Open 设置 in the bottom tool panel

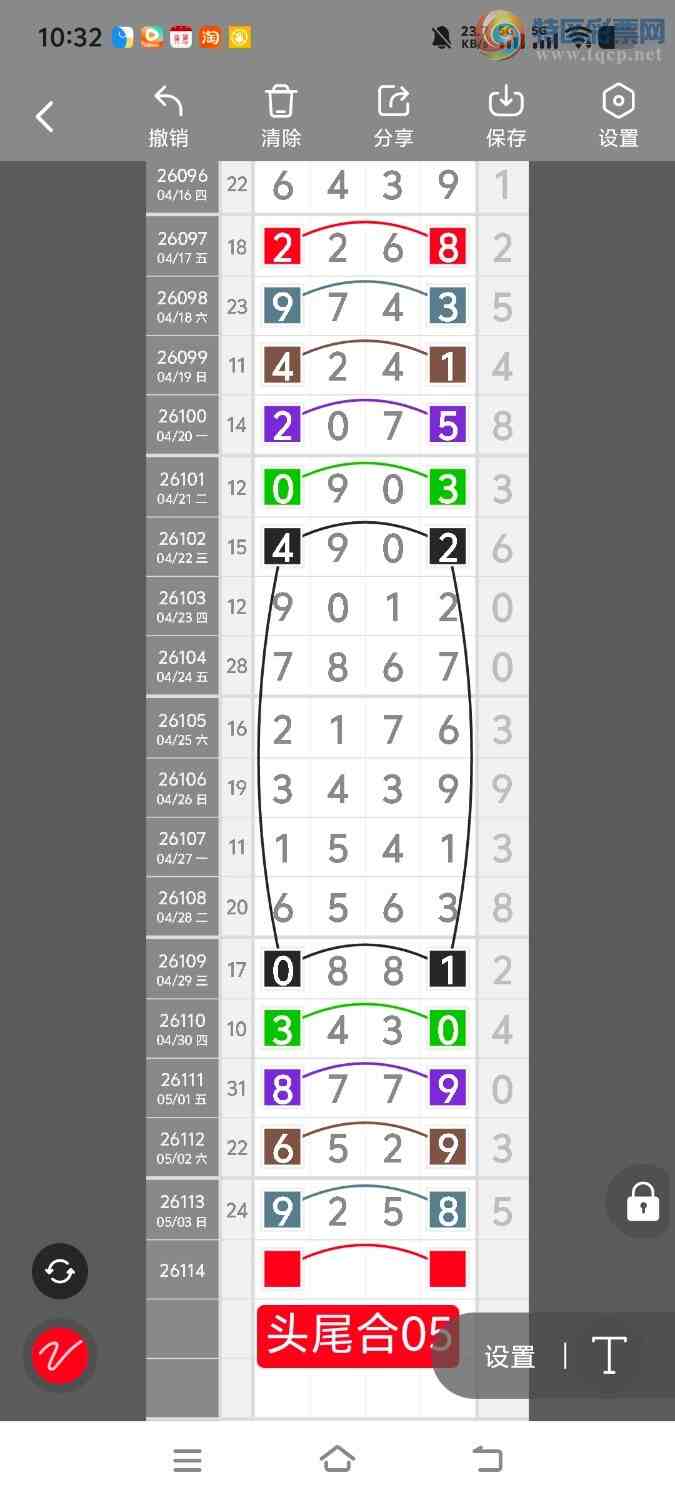(x=510, y=1357)
